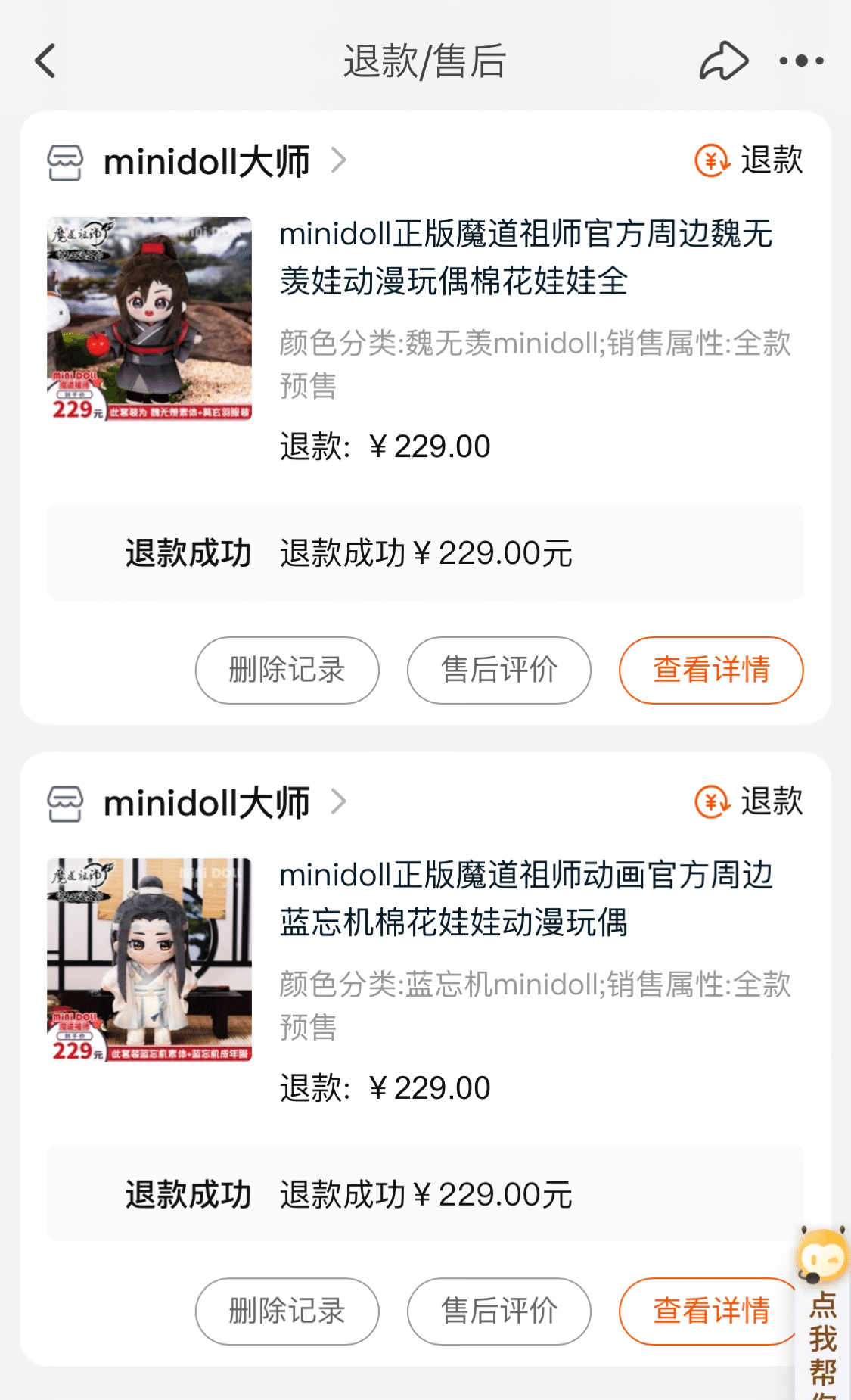Open the 魏无羡 doll product thumbnail
Image resolution: width=851 pixels, height=1400 pixels.
[149, 319]
